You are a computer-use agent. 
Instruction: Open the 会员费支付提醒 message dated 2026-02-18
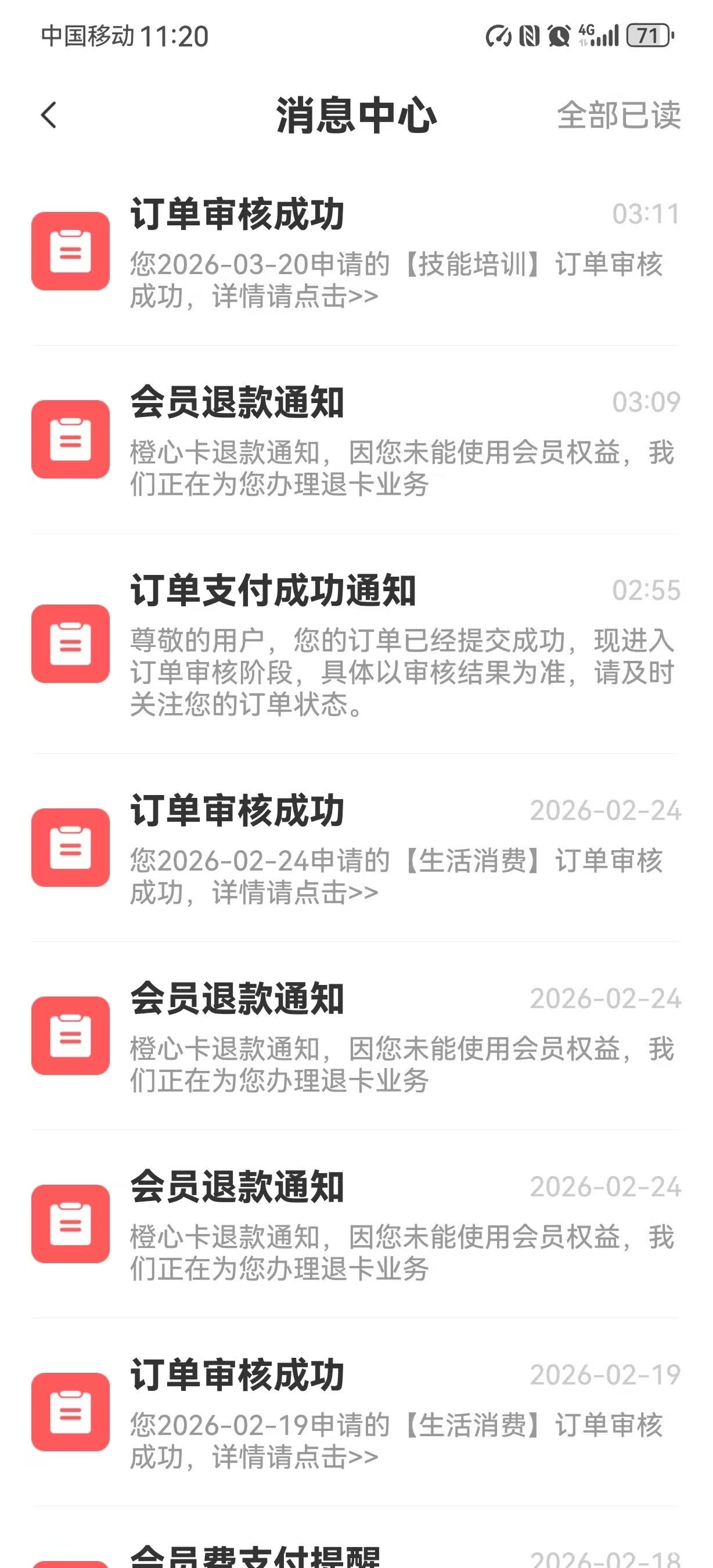coord(356,1555)
